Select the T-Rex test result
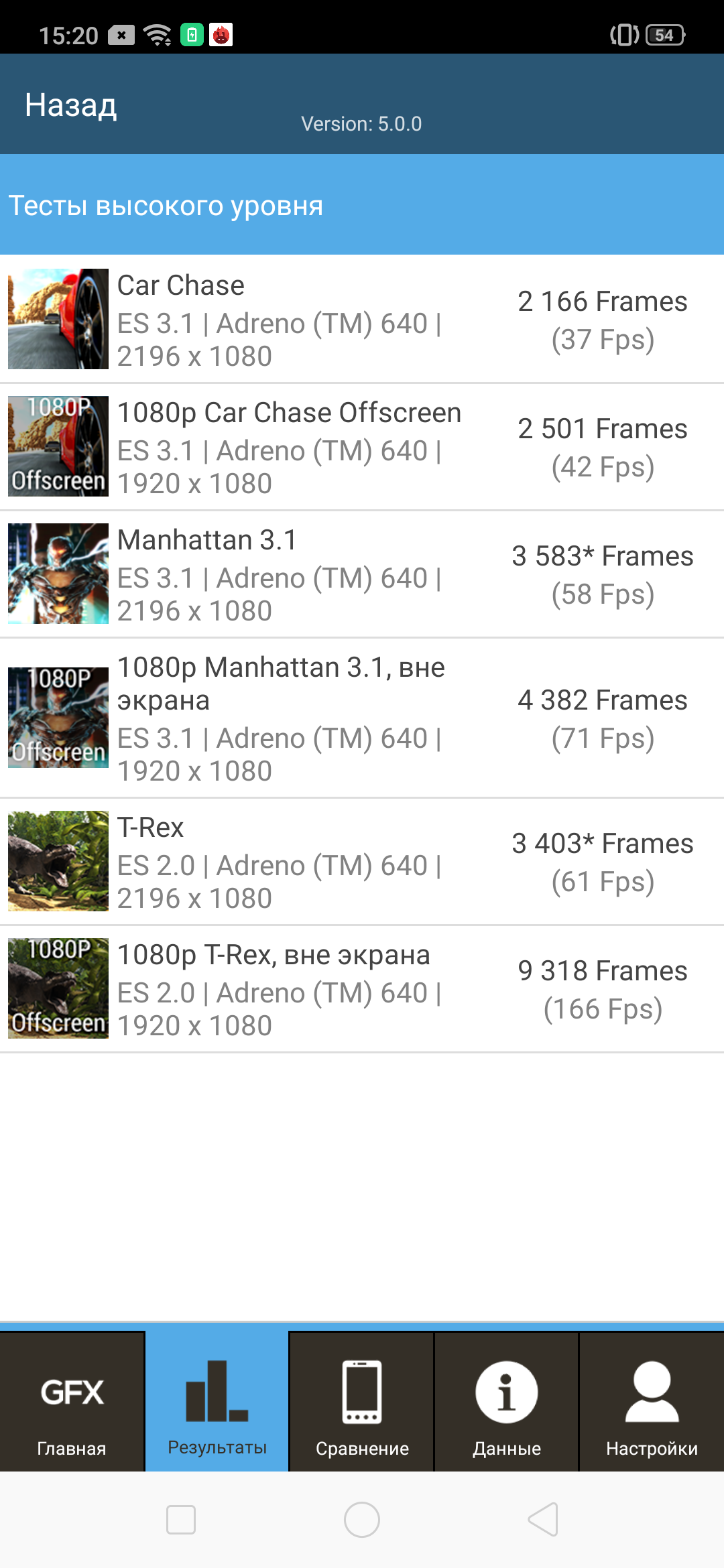Image resolution: width=724 pixels, height=1568 pixels. pos(362,861)
